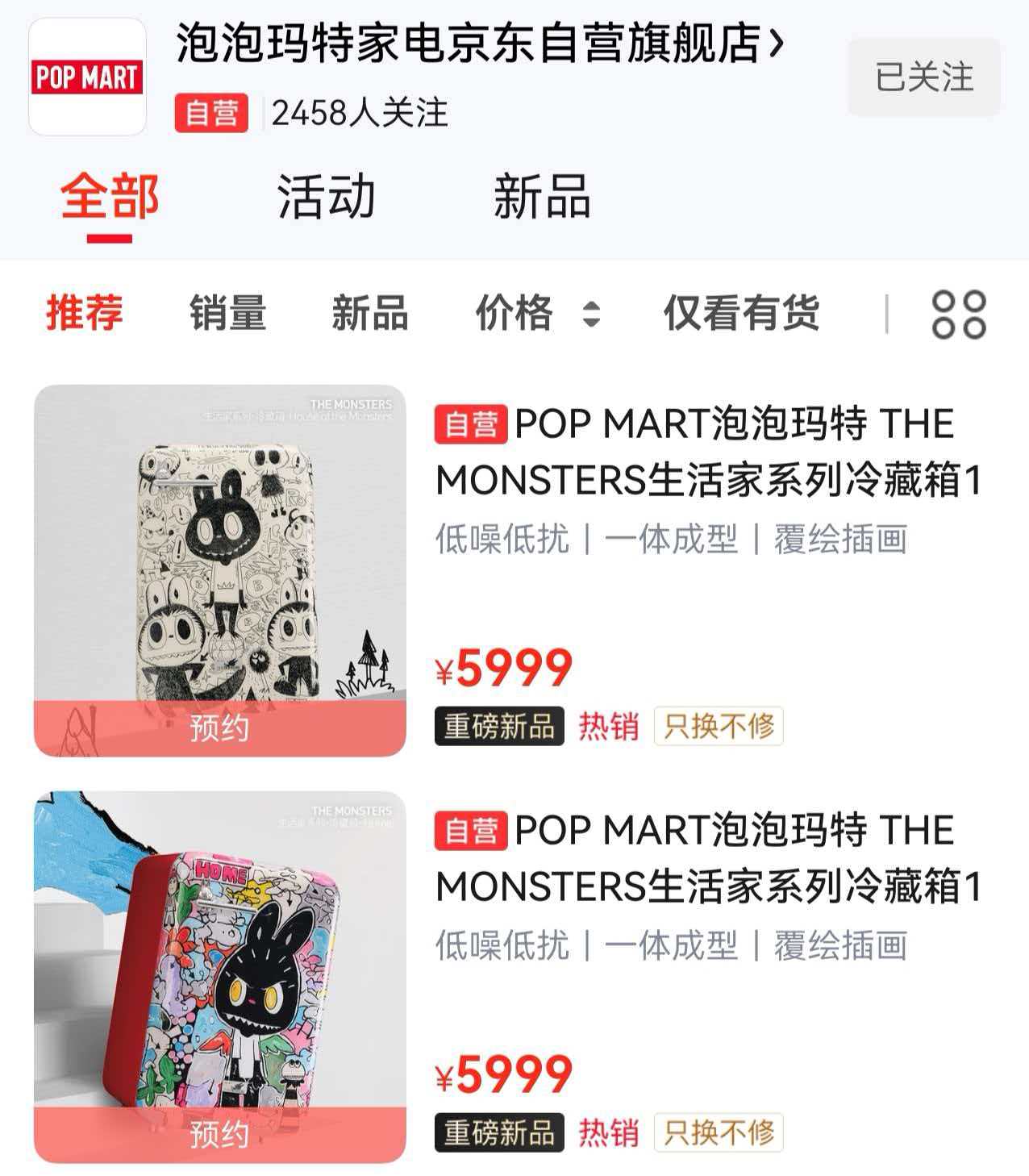The height and width of the screenshot is (1176, 1029).
Task: Sort products by 推荐
Action: (x=85, y=313)
